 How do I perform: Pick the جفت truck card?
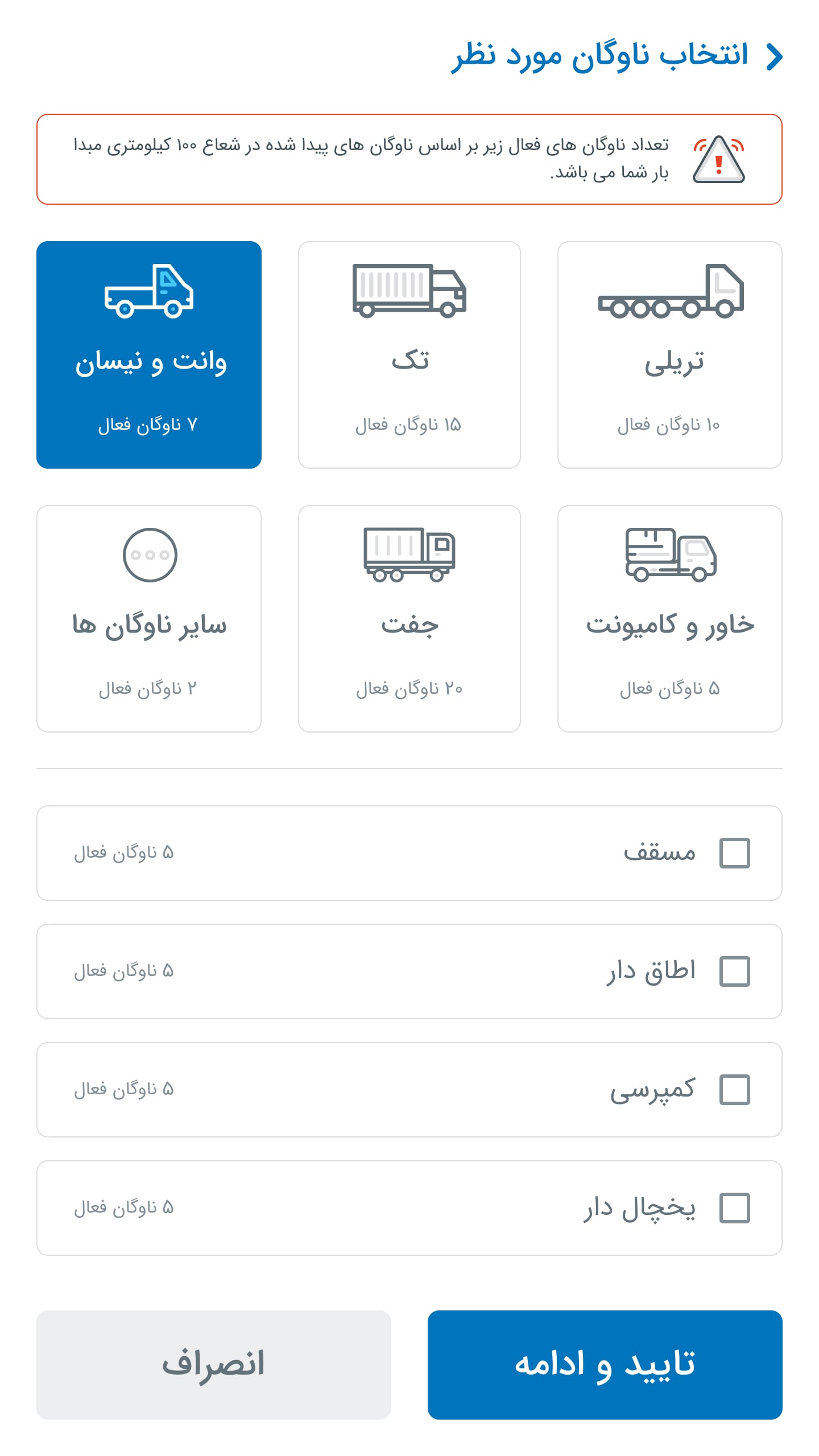click(x=409, y=619)
